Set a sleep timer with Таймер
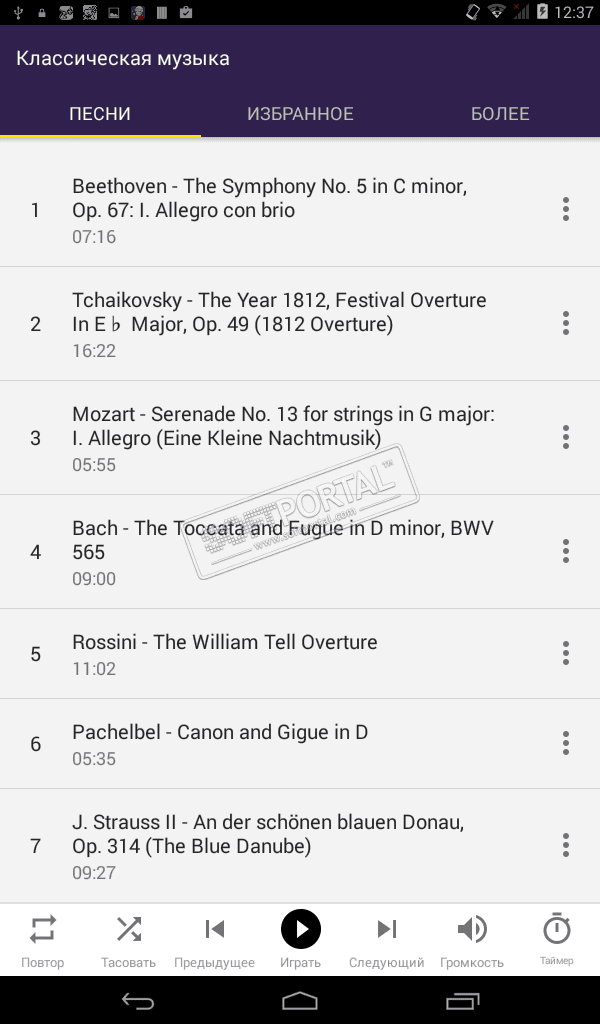This screenshot has width=600, height=1024. pos(557,940)
